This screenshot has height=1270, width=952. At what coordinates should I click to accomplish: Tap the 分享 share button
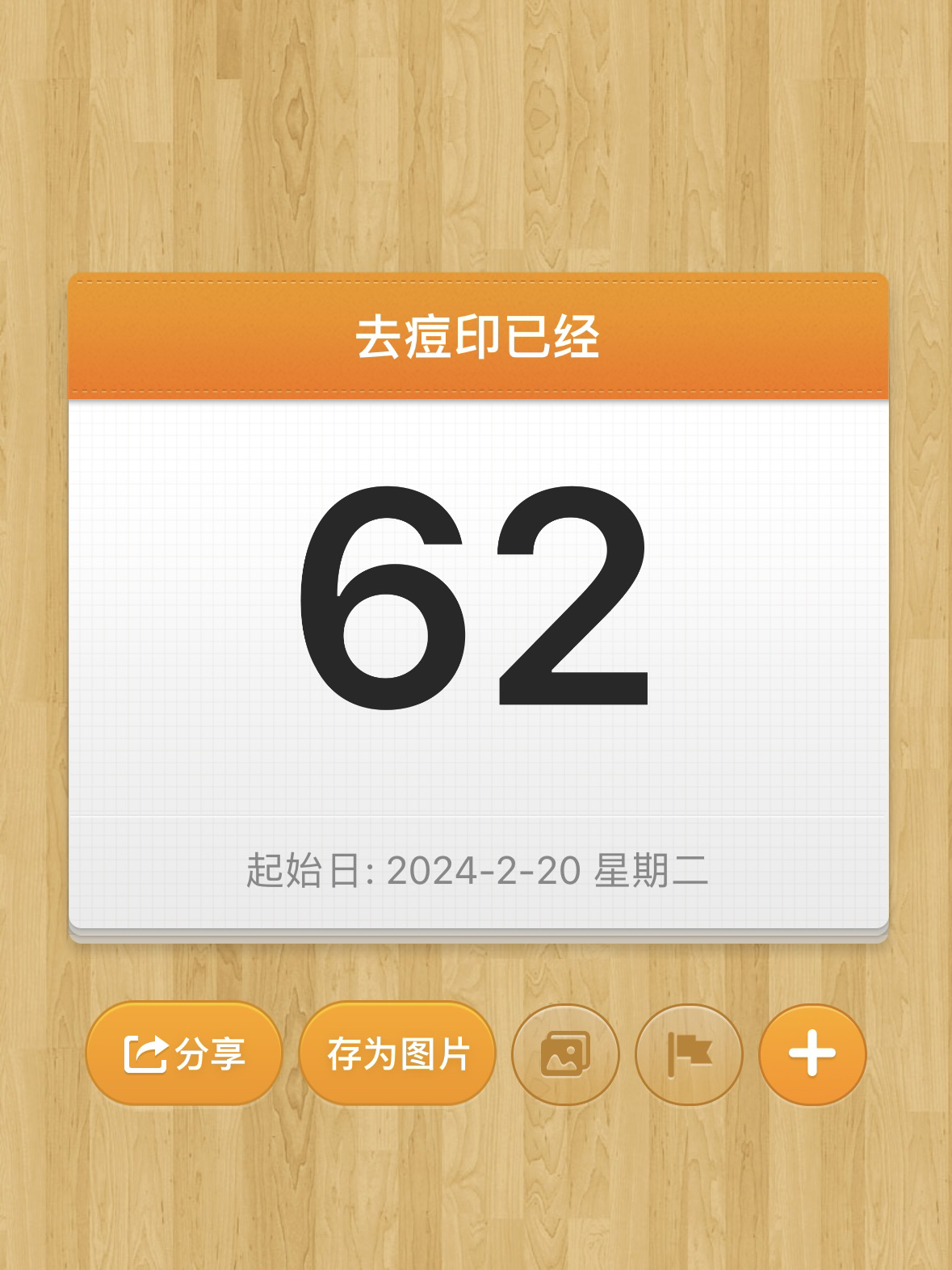[183, 1053]
